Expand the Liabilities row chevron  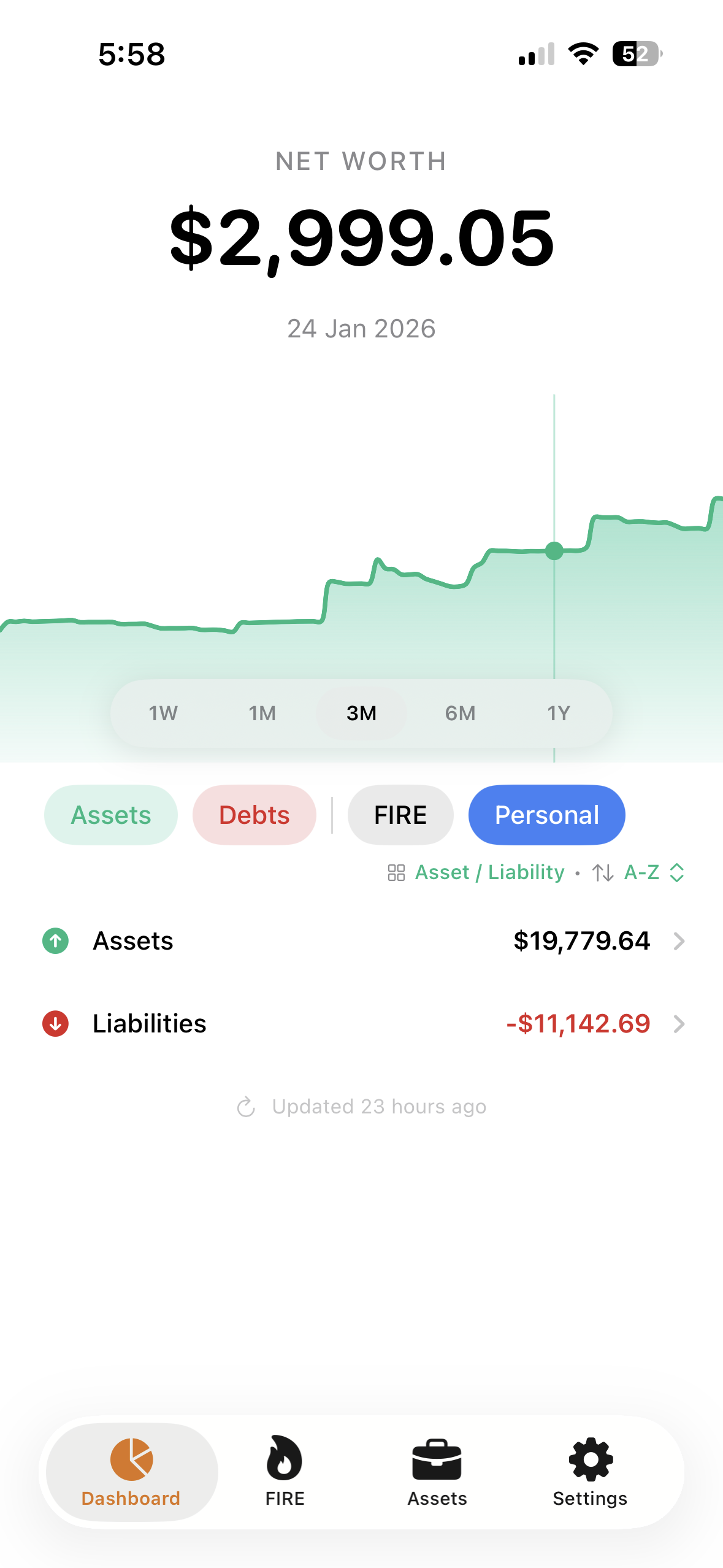[681, 1023]
